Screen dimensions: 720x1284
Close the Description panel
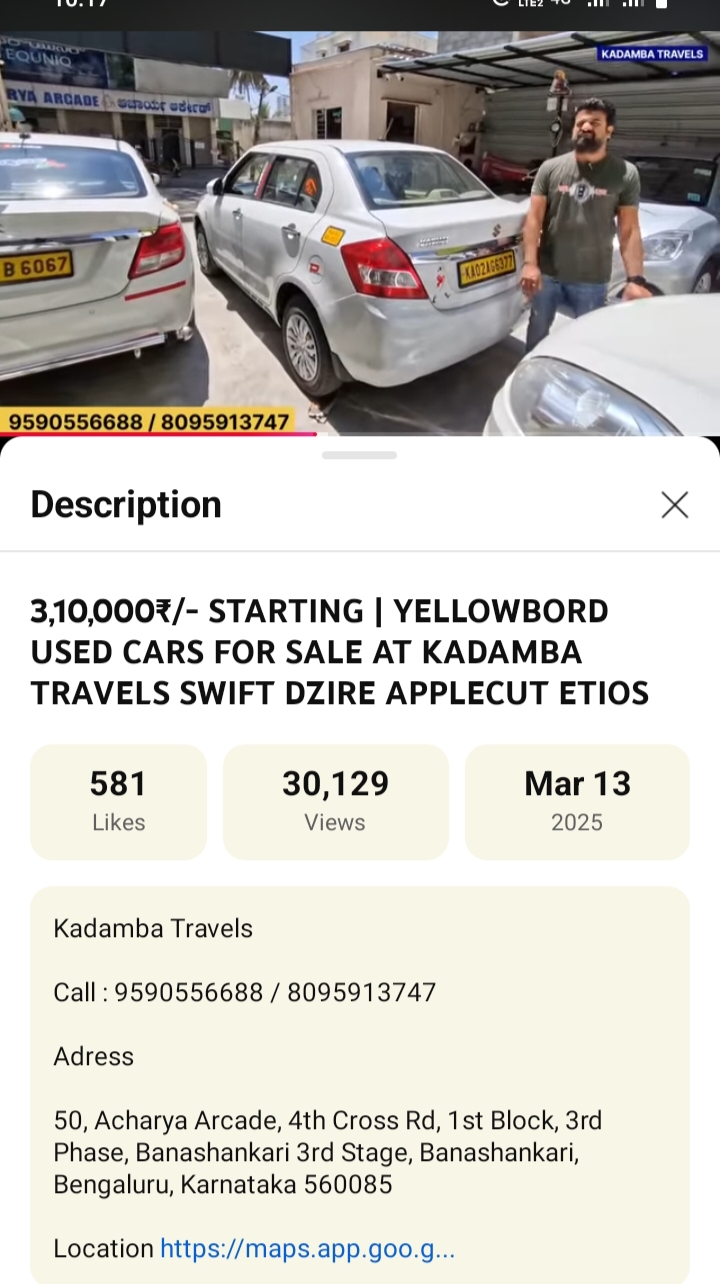pyautogui.click(x=675, y=505)
